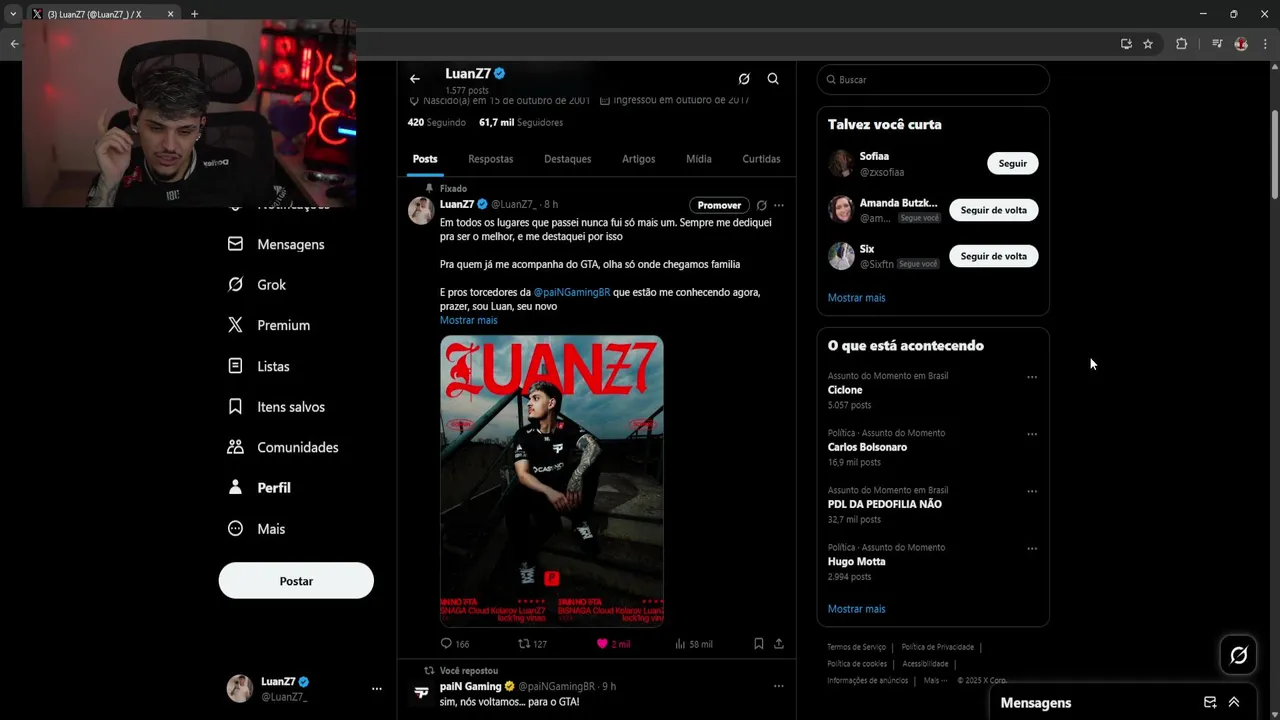Open the Mídia tab
1280x720 pixels.
point(698,159)
